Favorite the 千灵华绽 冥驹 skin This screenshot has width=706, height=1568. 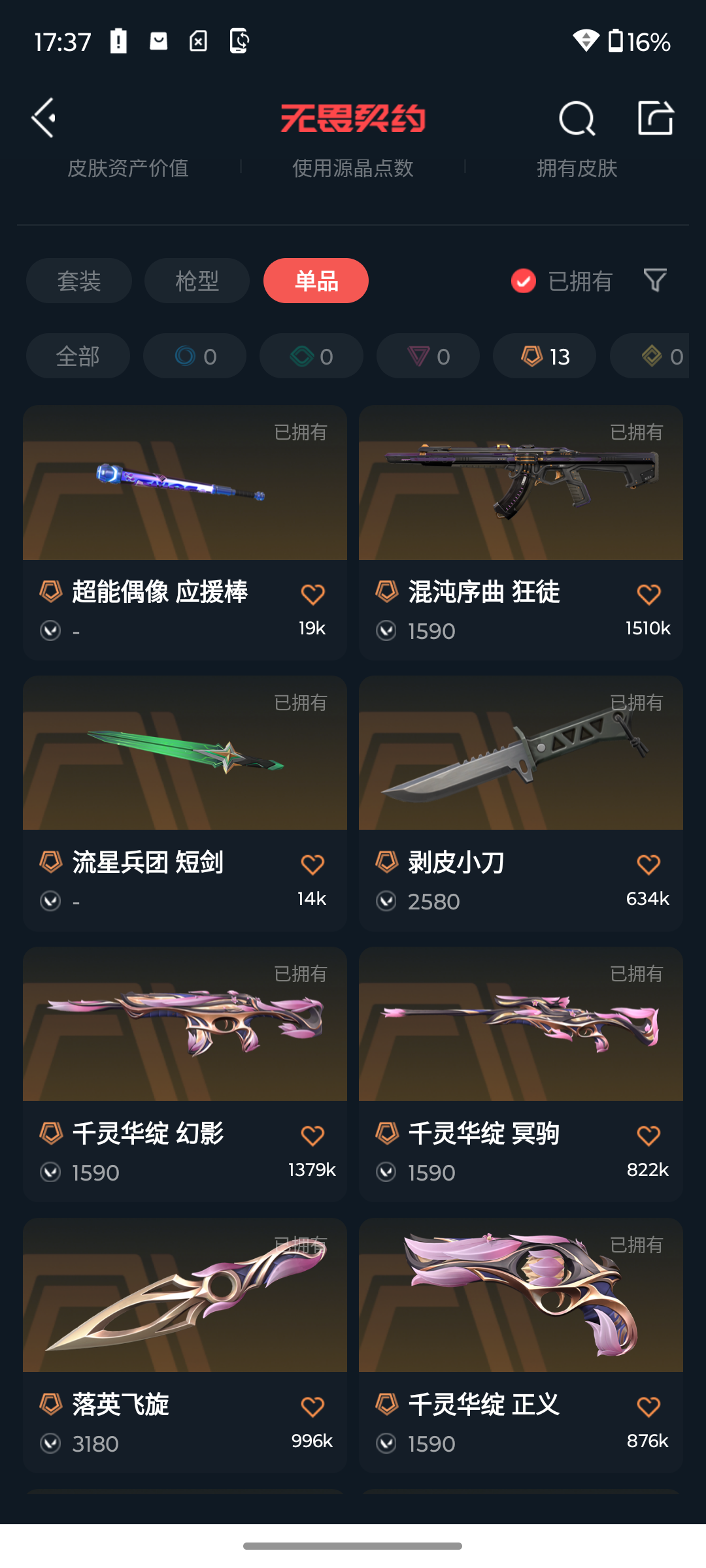click(648, 1135)
